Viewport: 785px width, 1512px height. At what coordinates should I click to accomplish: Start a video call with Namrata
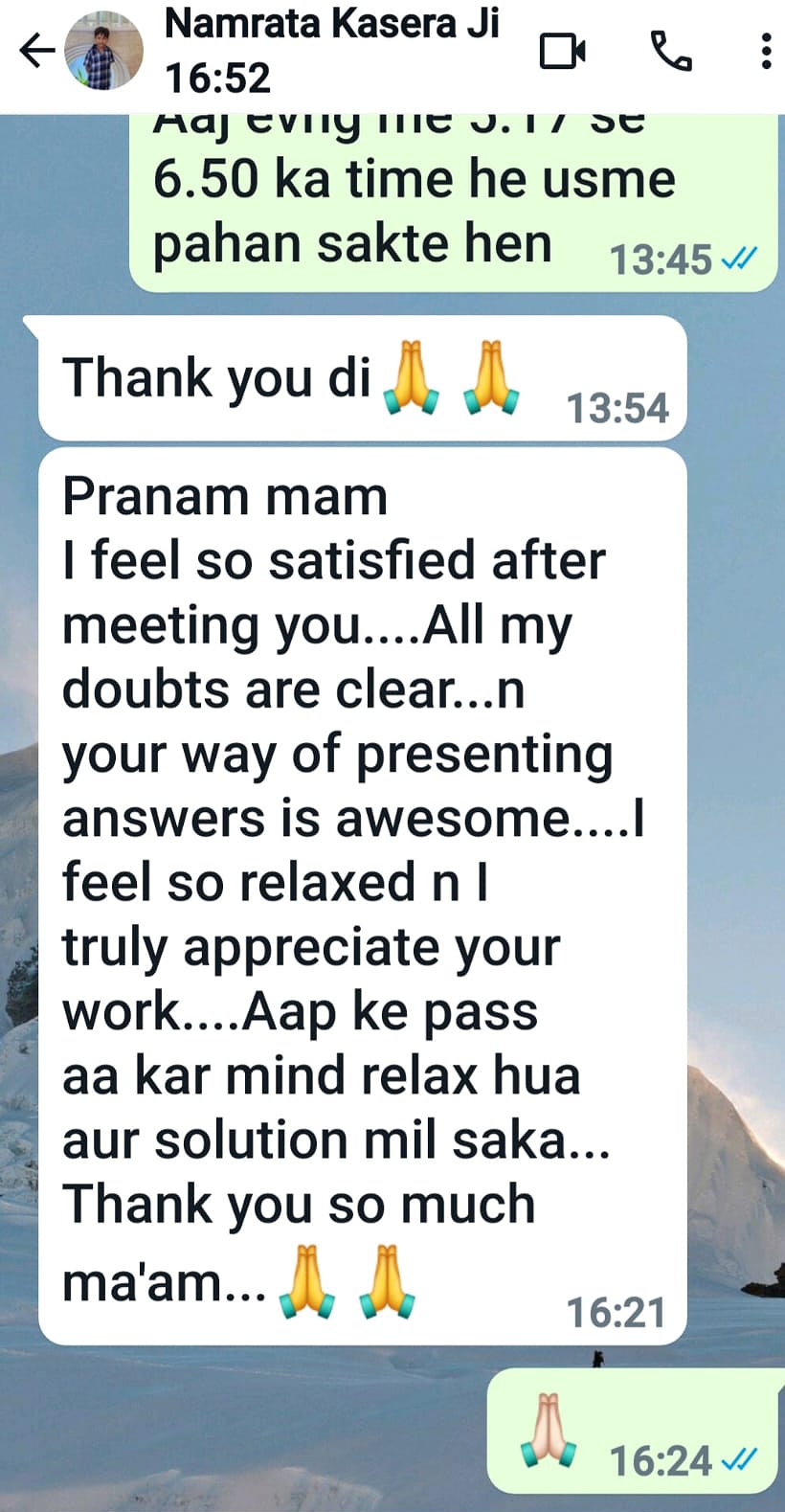[562, 51]
